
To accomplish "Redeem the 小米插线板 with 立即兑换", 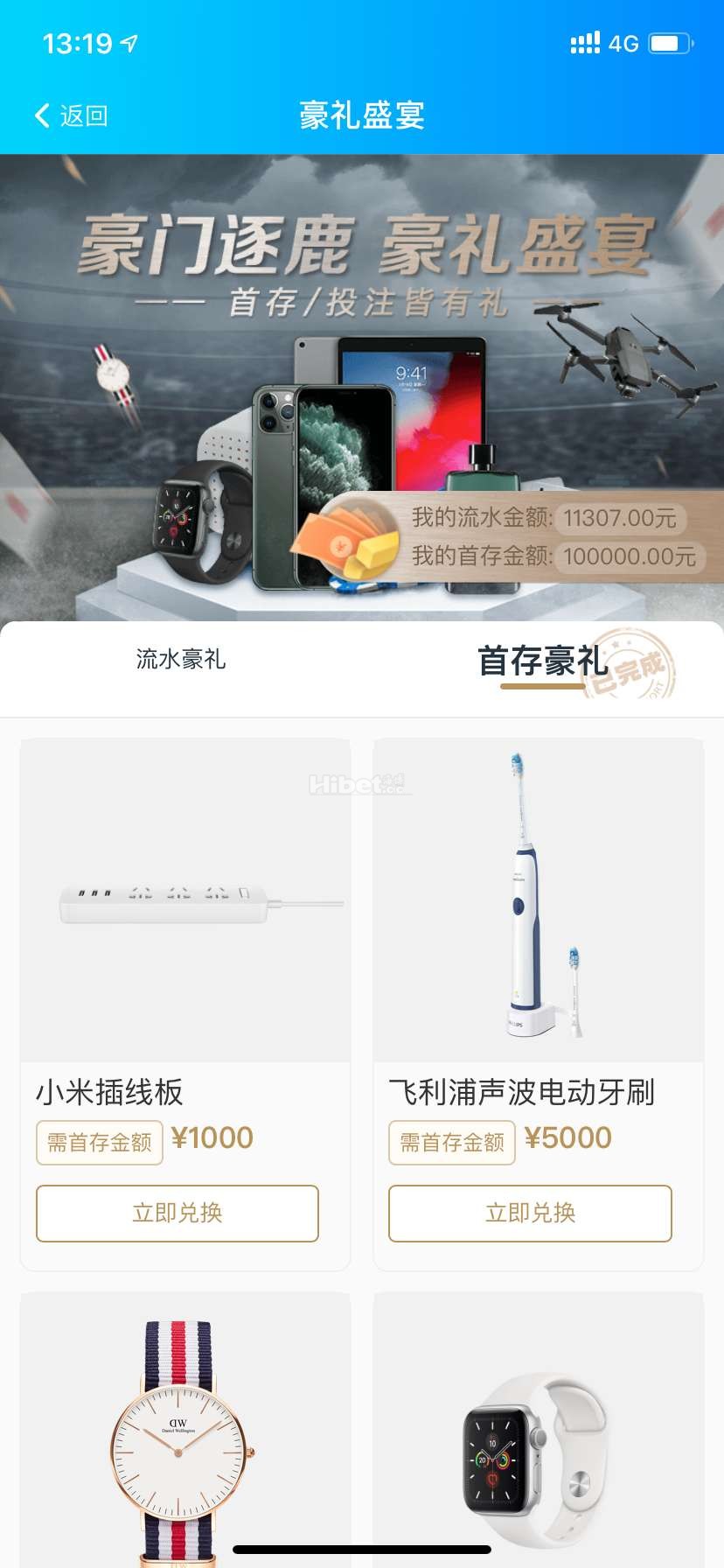I will pos(178,1213).
